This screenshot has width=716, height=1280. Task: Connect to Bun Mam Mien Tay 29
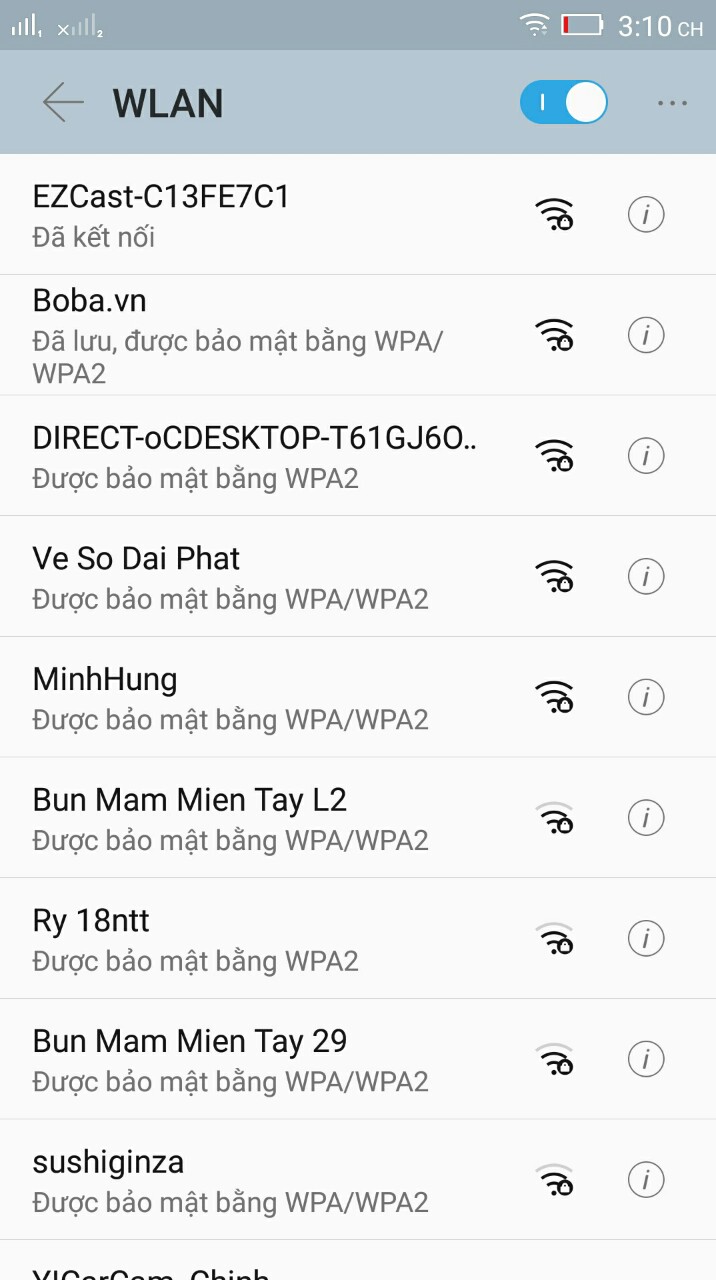click(260, 1060)
